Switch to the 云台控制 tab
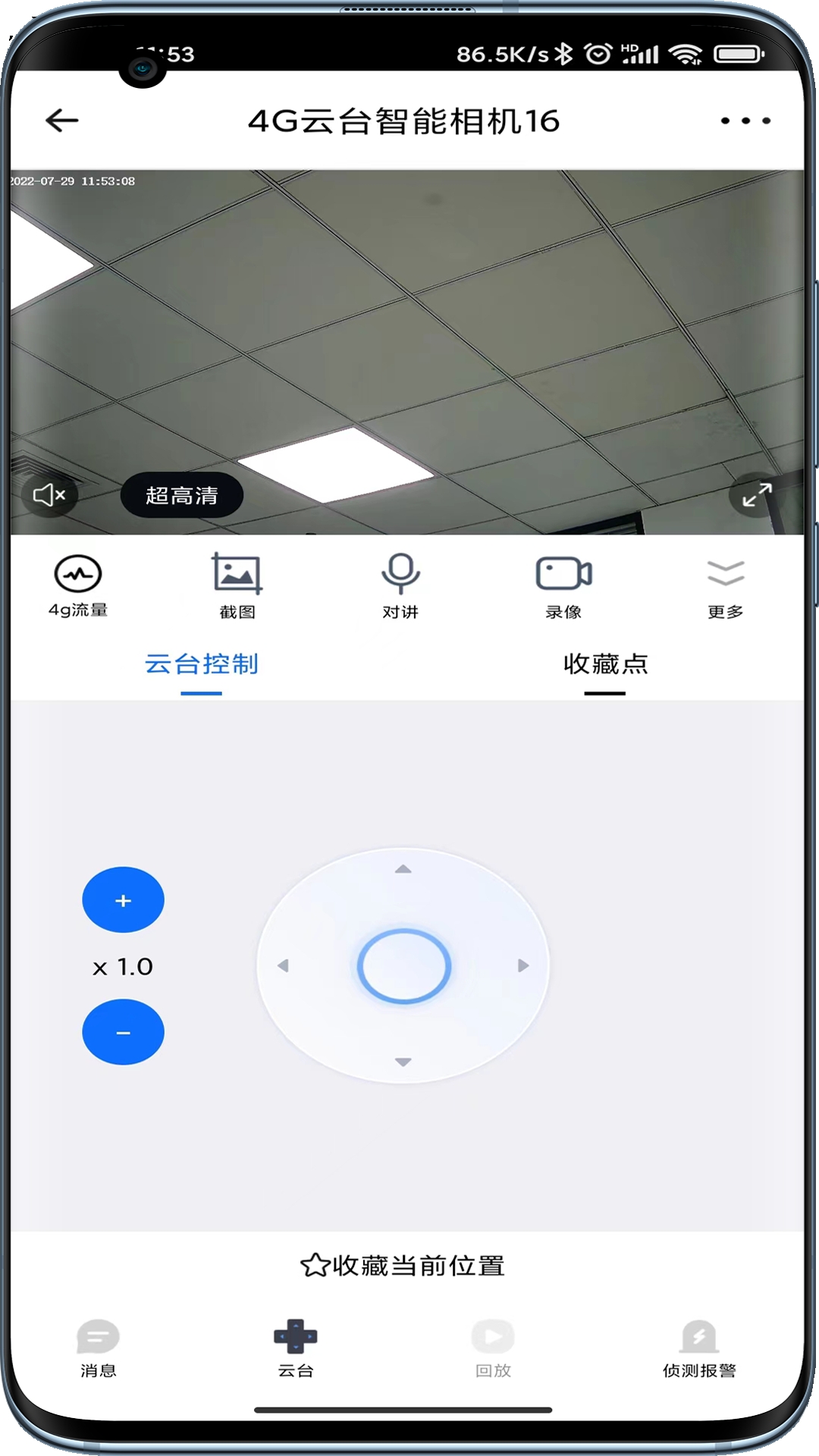 click(202, 664)
